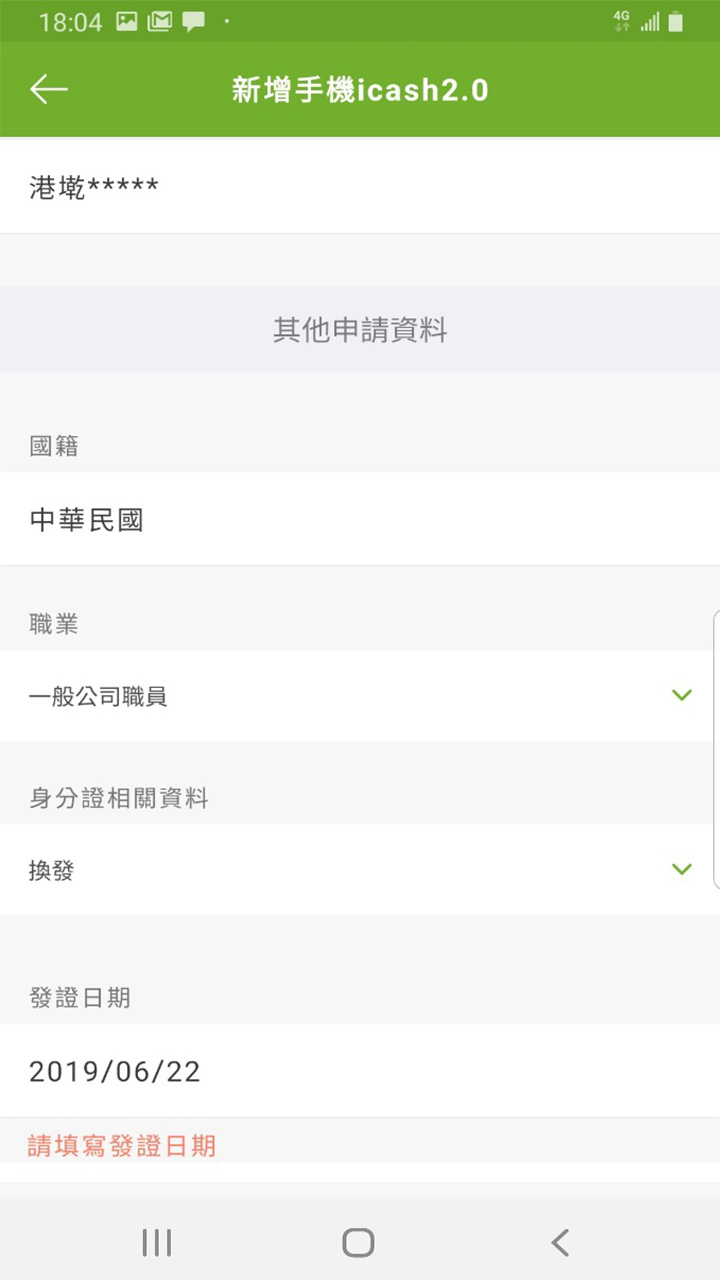Tap the 港墘***** address field
The width and height of the screenshot is (720, 1280).
pyautogui.click(x=360, y=186)
